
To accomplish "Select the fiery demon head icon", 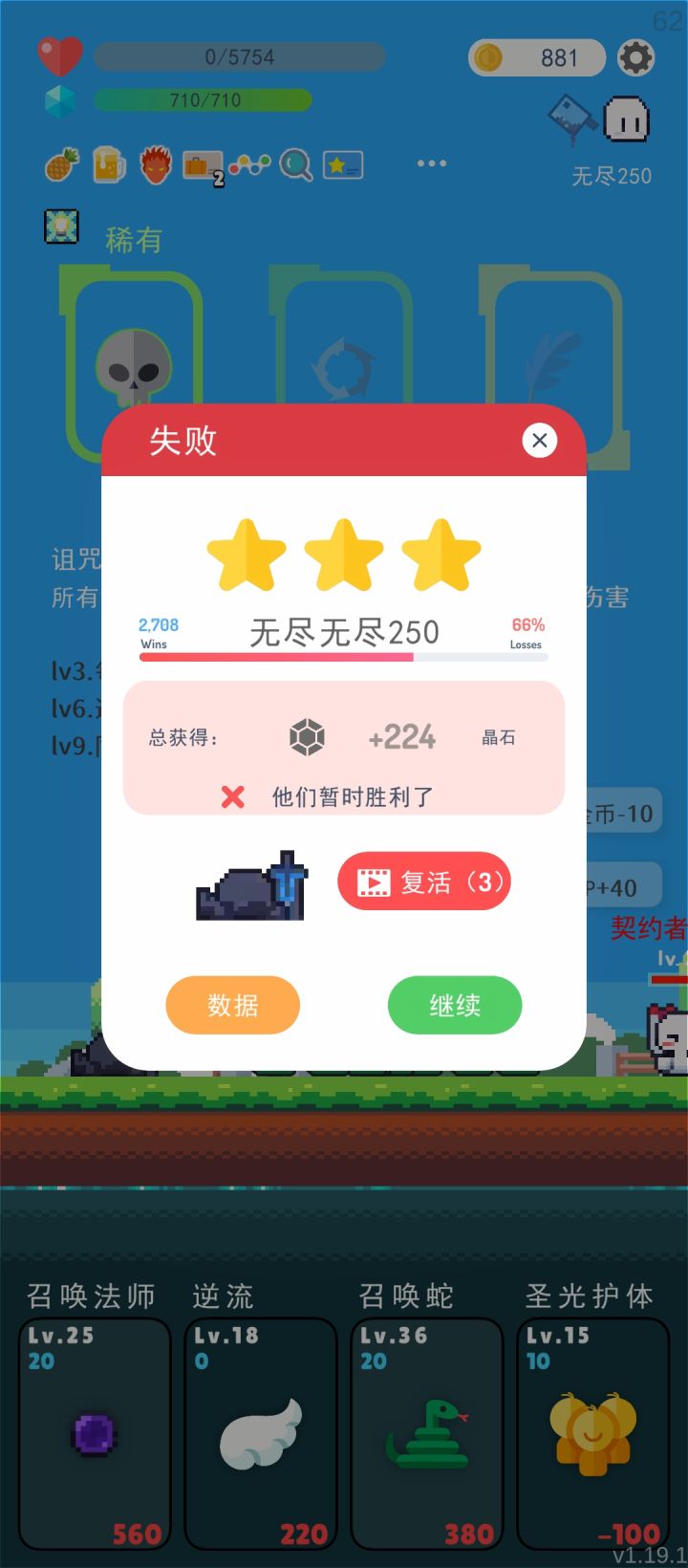I will 156,164.
